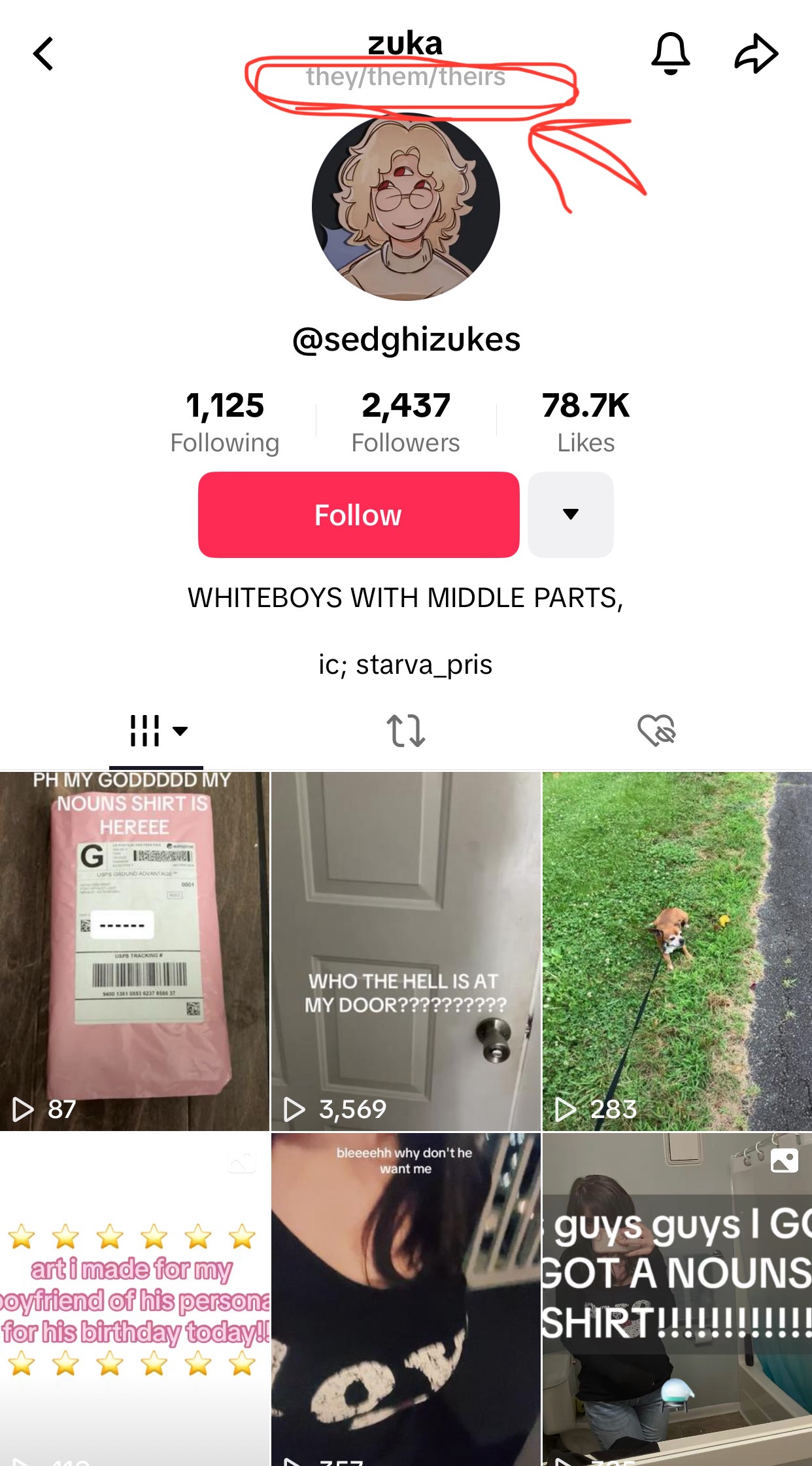Open the "Who the hell is at my door" video
The image size is (812, 1466).
click(x=405, y=951)
